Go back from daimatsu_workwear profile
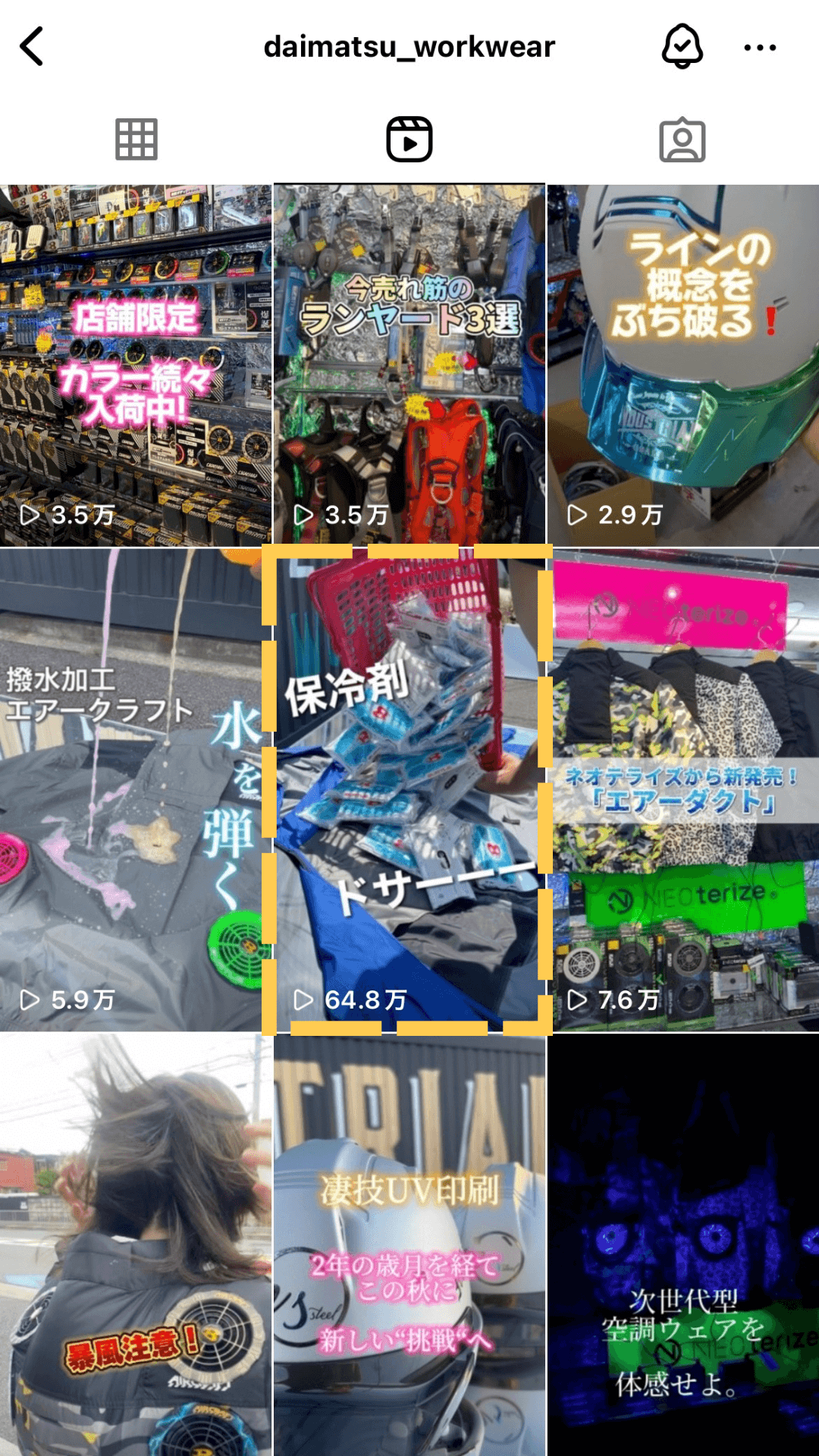 tap(32, 47)
